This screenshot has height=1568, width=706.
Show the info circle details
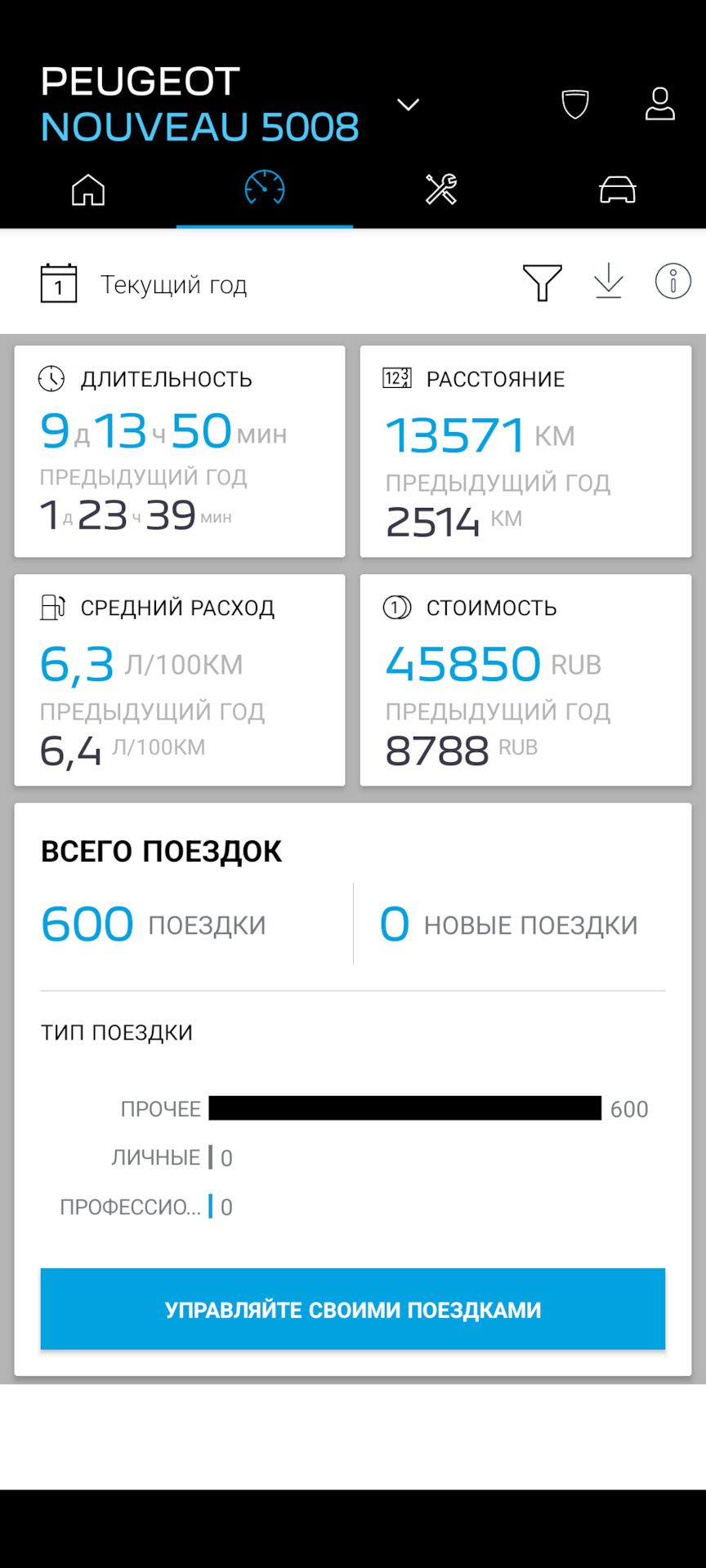coord(672,282)
